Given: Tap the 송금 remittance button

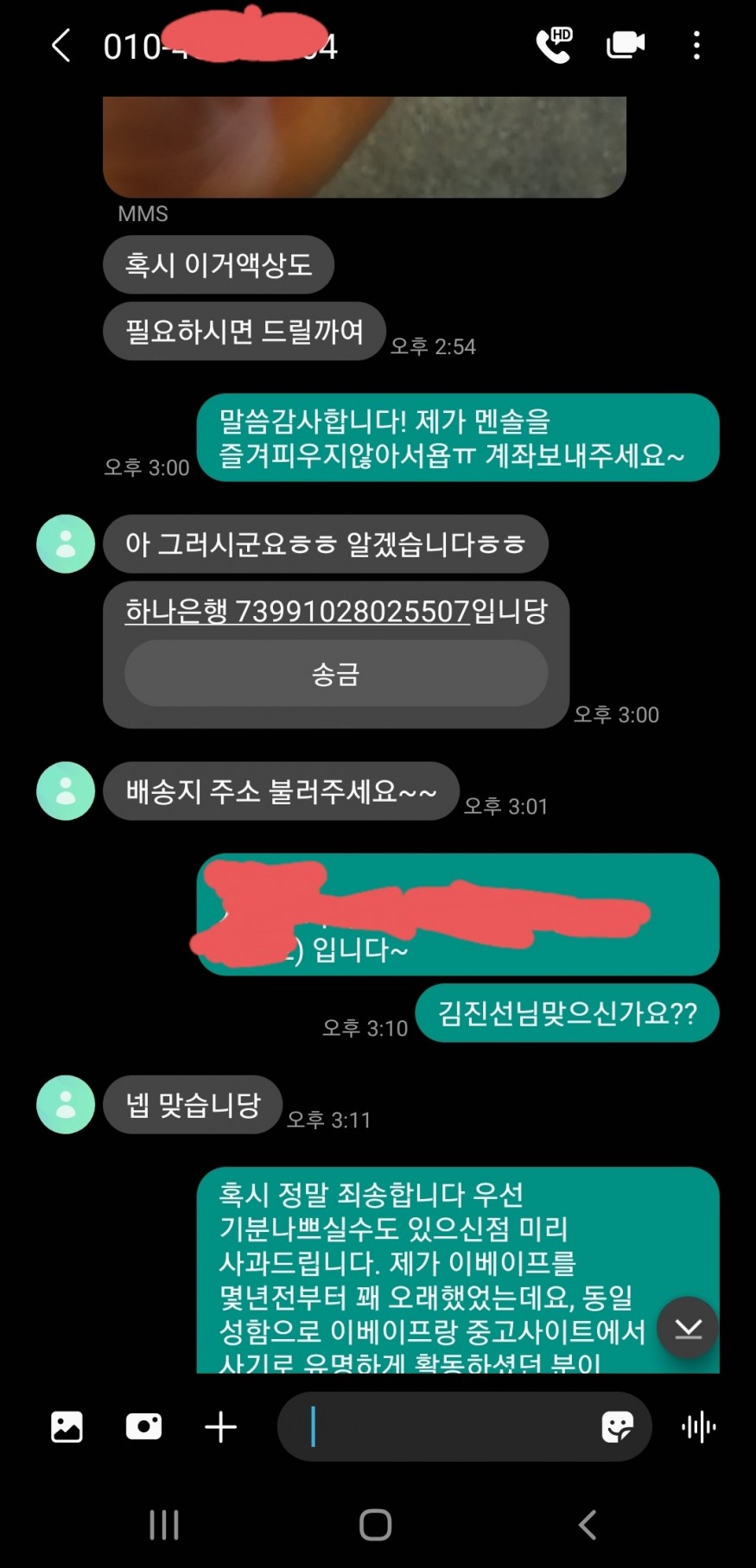Looking at the screenshot, I should 335,674.
